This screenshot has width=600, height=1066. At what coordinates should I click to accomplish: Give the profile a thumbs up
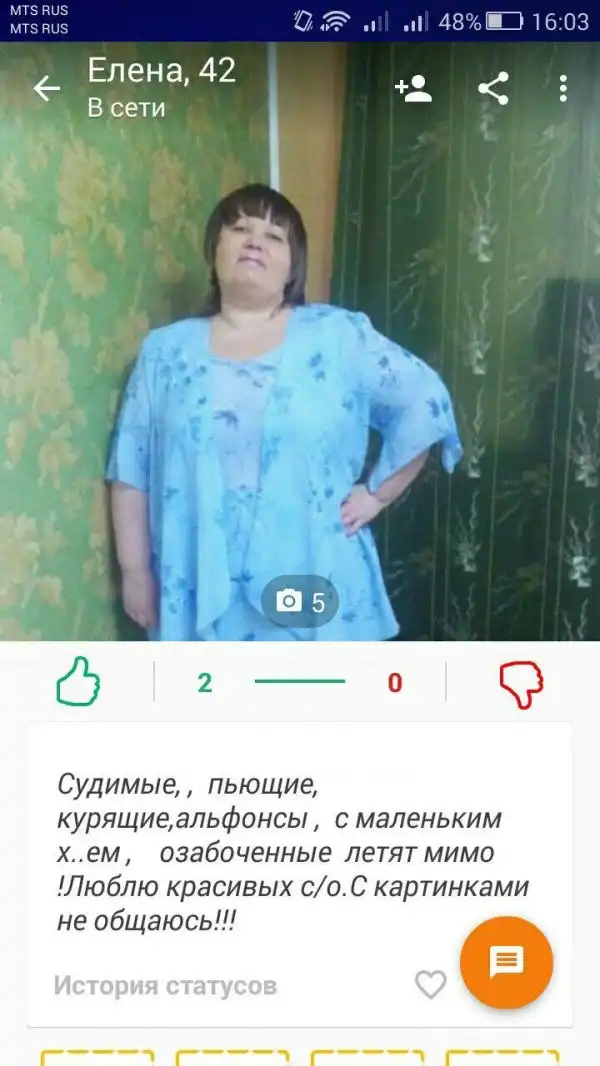click(79, 684)
